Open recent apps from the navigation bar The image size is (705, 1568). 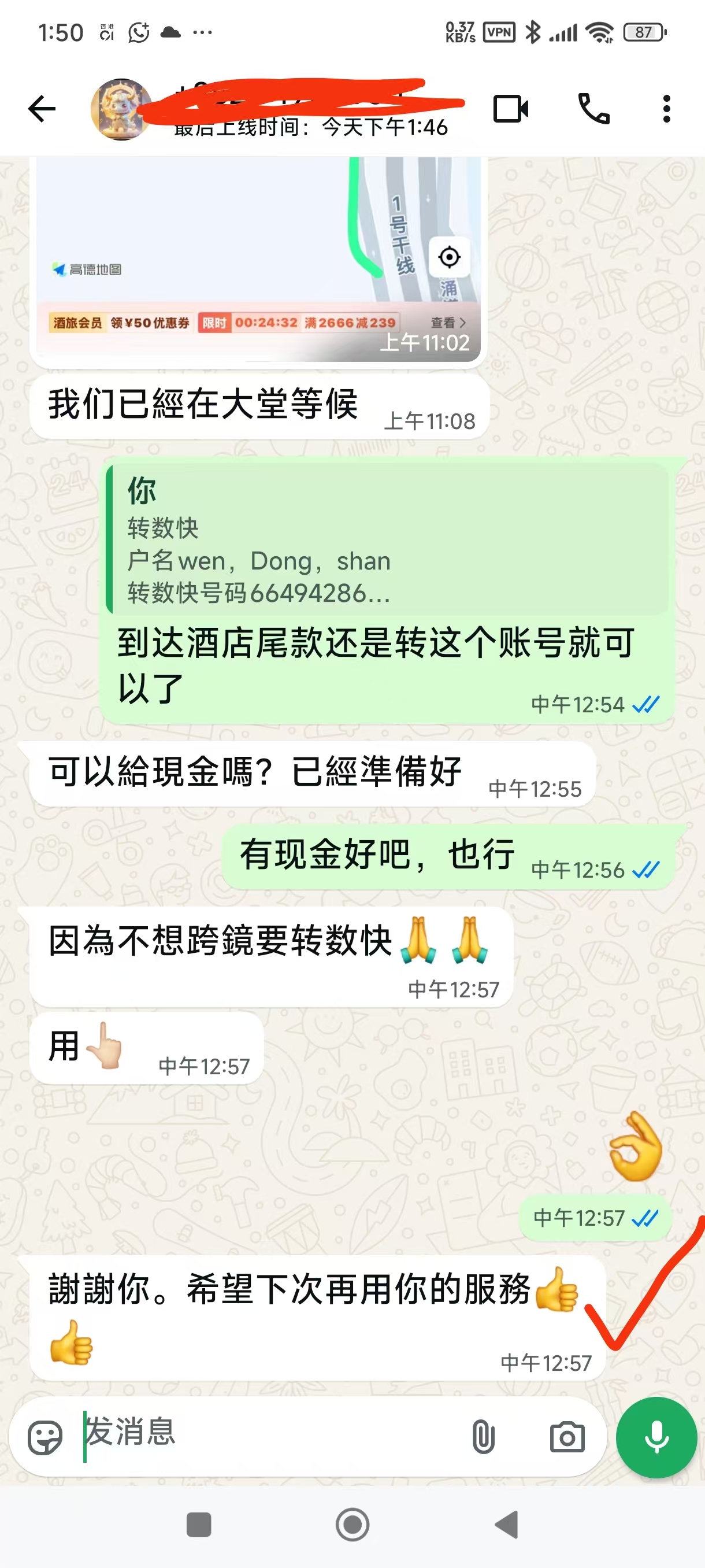199,1525
